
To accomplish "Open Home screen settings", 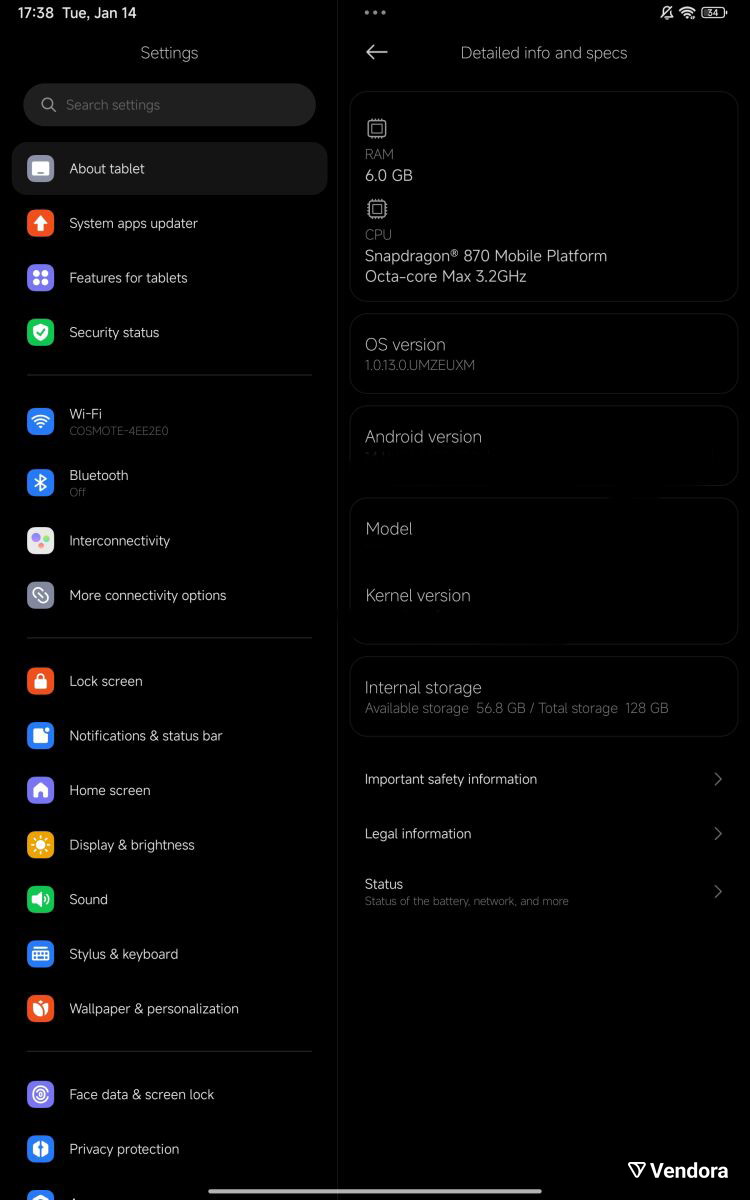I will (169, 790).
